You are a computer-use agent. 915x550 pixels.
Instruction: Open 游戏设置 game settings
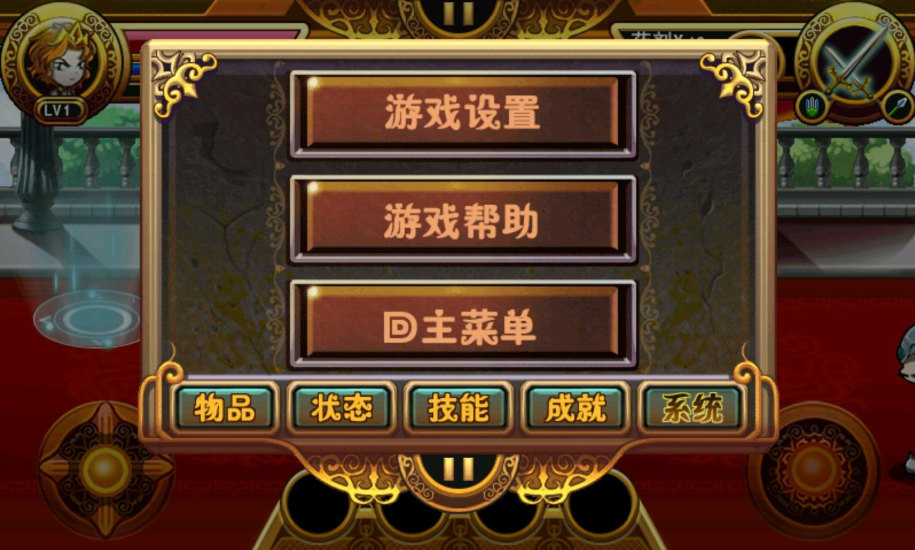pyautogui.click(x=462, y=114)
